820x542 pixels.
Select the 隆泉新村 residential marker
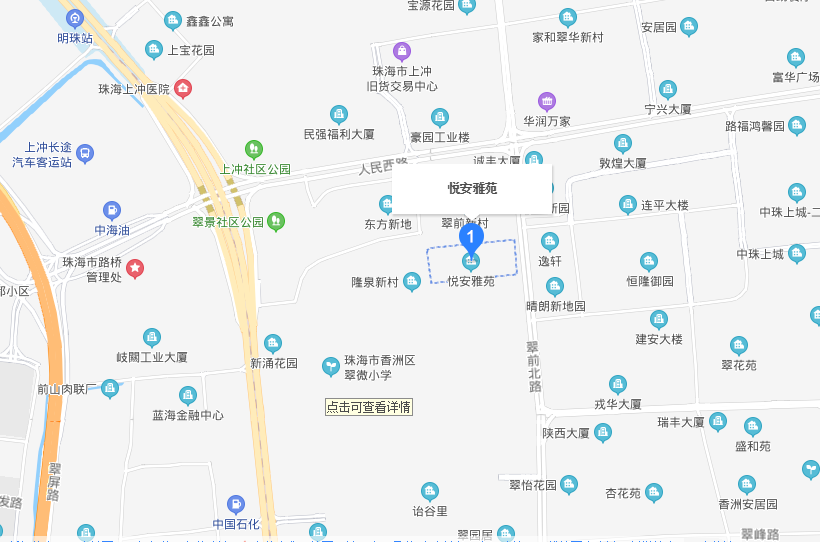tap(411, 283)
